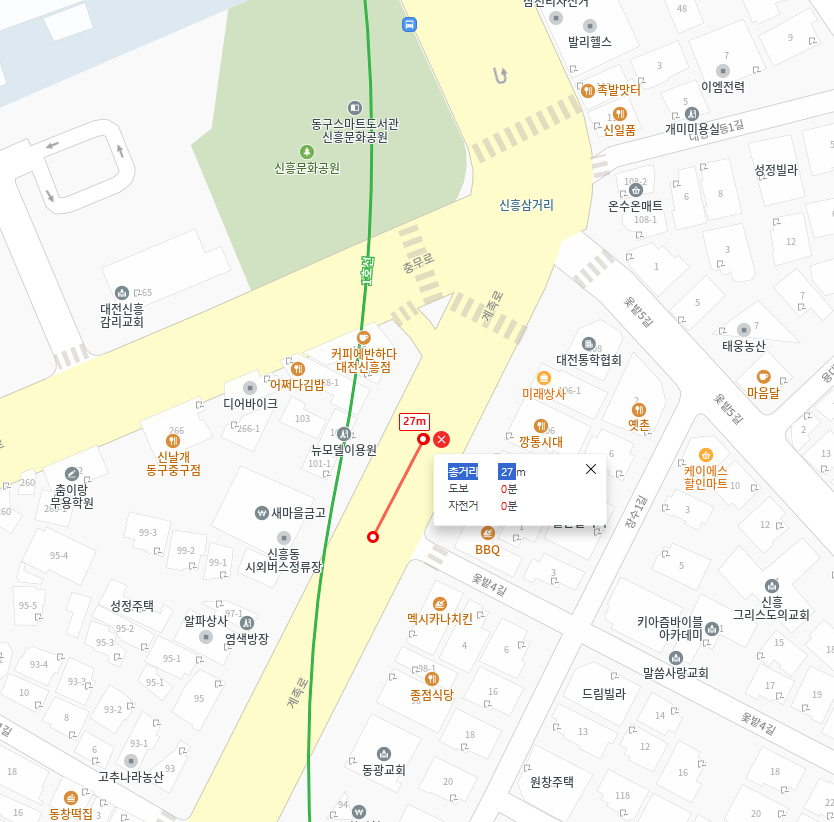The height and width of the screenshot is (822, 834).
Task: Open the bus stop icon near the park
Action: pyautogui.click(x=409, y=24)
